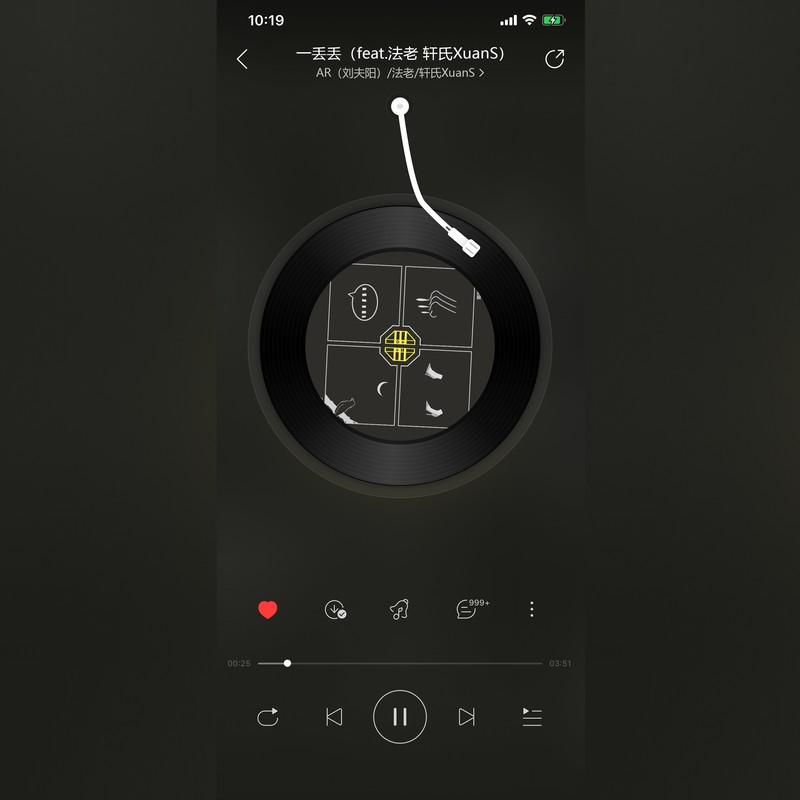Skip to the next track
800x800 pixels.
point(466,717)
